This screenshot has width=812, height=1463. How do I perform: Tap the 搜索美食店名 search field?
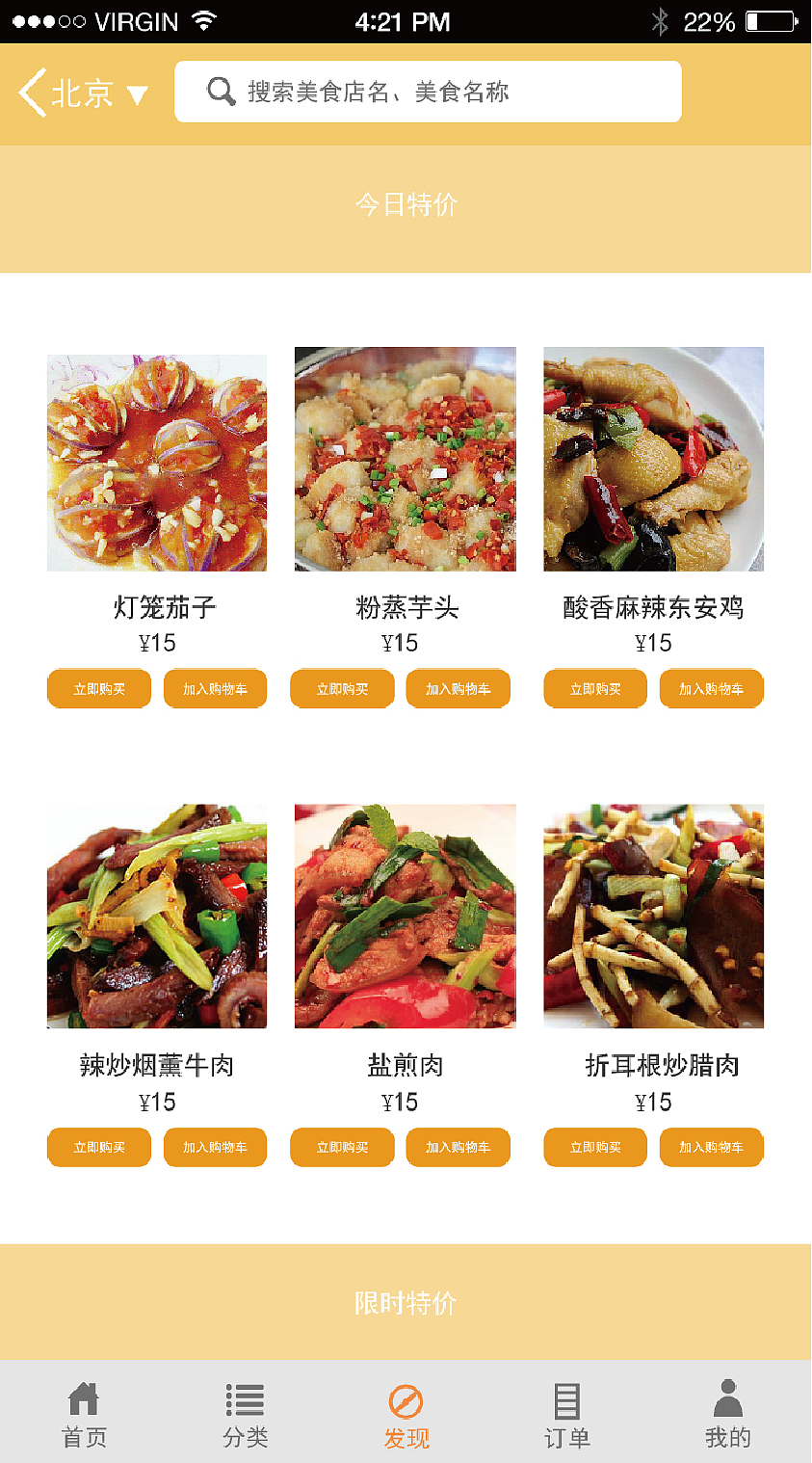tap(428, 93)
